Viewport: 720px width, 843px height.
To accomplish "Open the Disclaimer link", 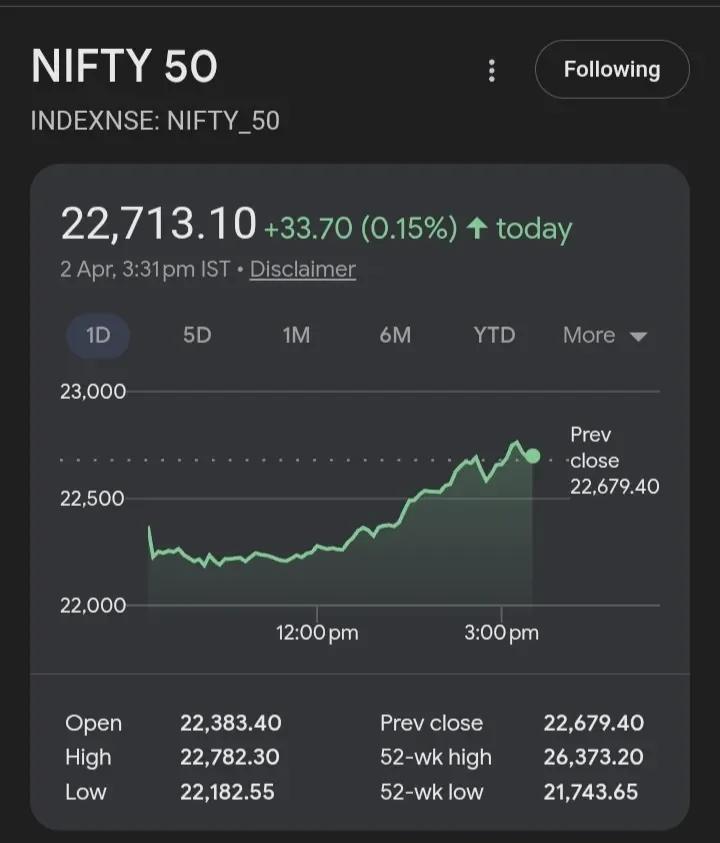I will (x=302, y=269).
